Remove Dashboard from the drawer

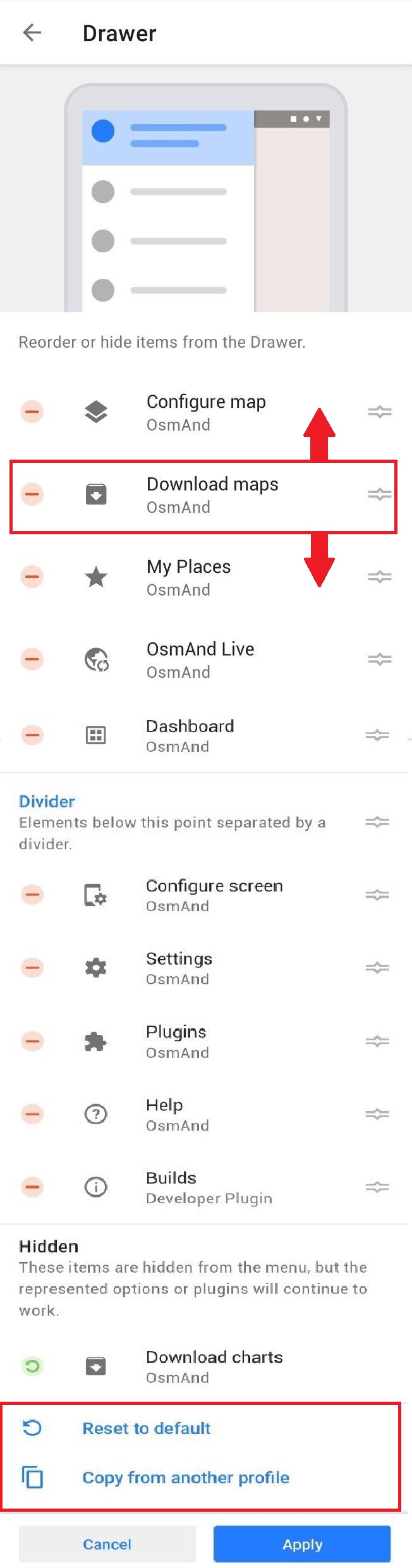pyautogui.click(x=32, y=735)
